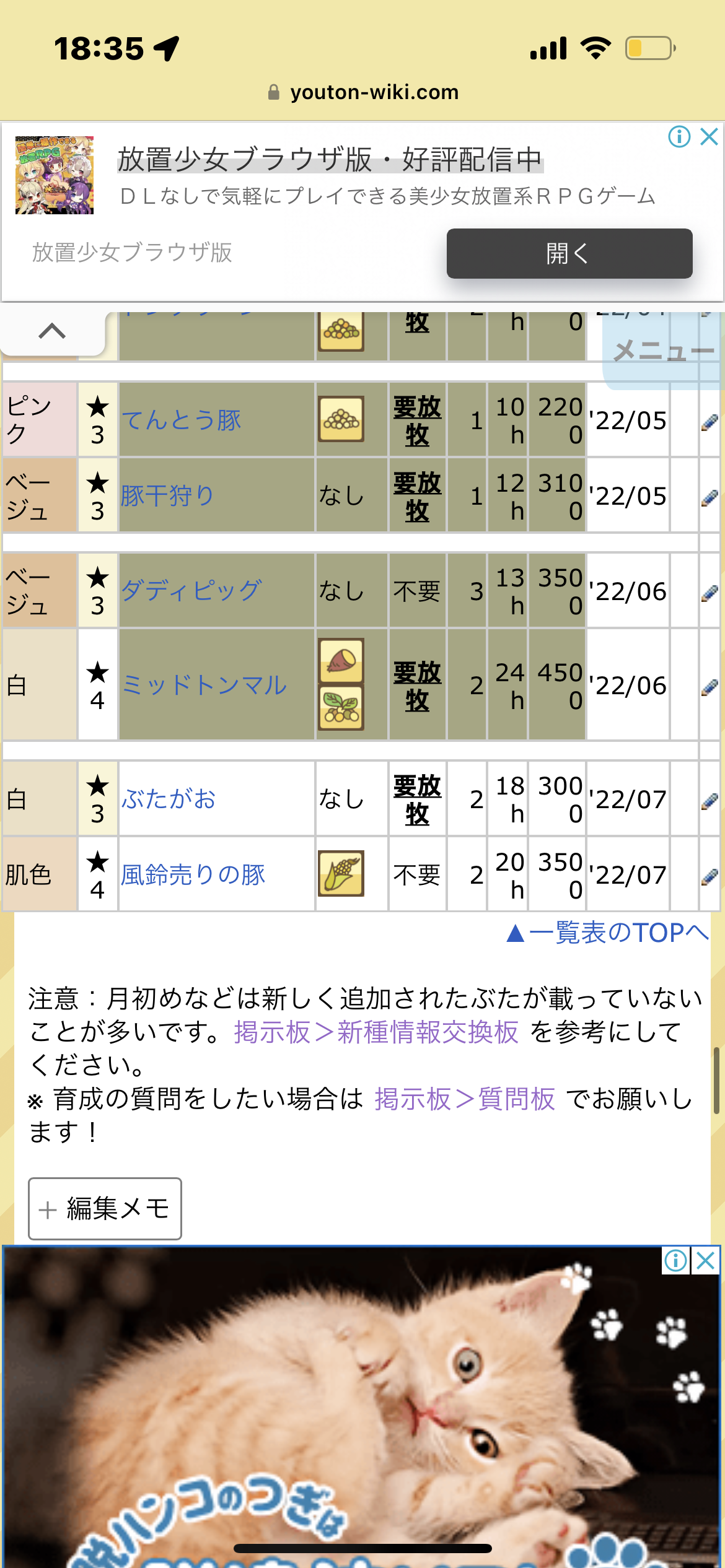Open the 豚干狩り pig page
725x1568 pixels.
pos(167,496)
